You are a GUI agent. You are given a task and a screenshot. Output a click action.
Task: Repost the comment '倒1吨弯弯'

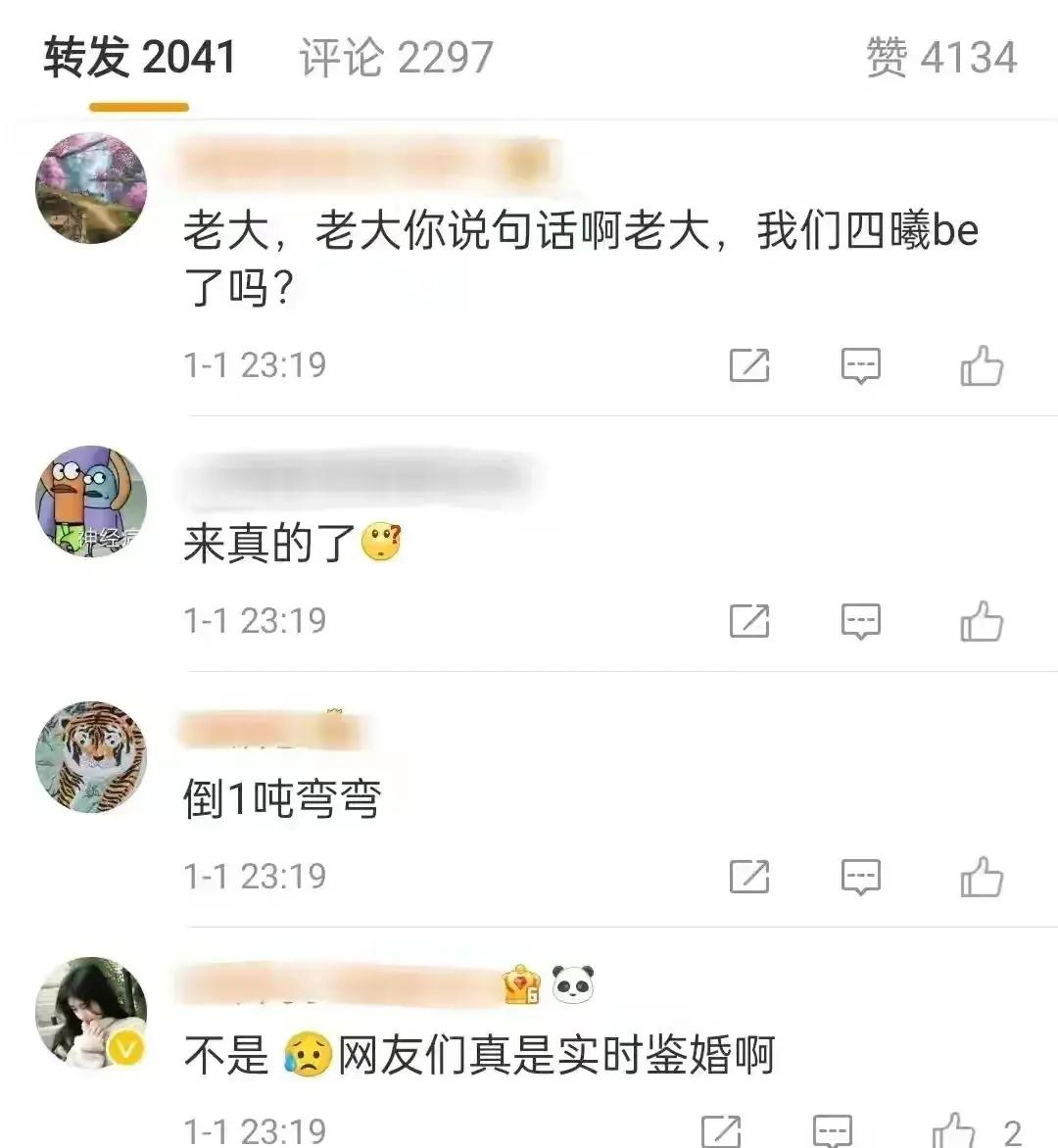[749, 877]
